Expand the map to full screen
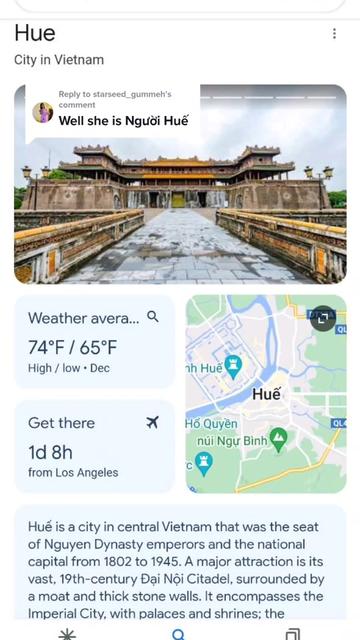 [x=323, y=319]
